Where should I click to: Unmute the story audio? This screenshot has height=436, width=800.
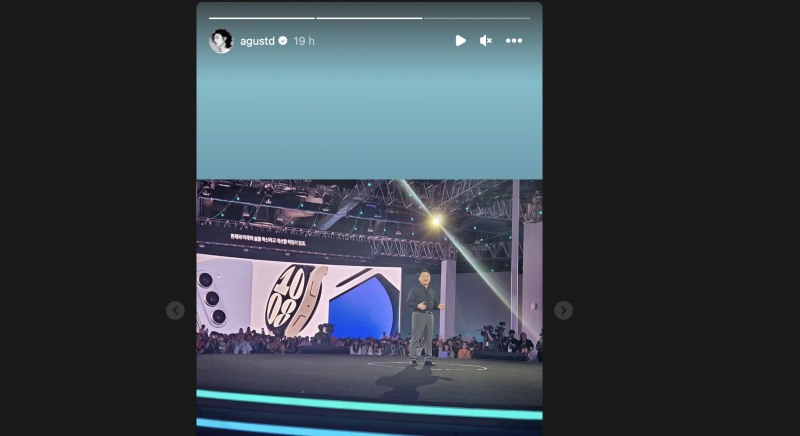coord(486,41)
